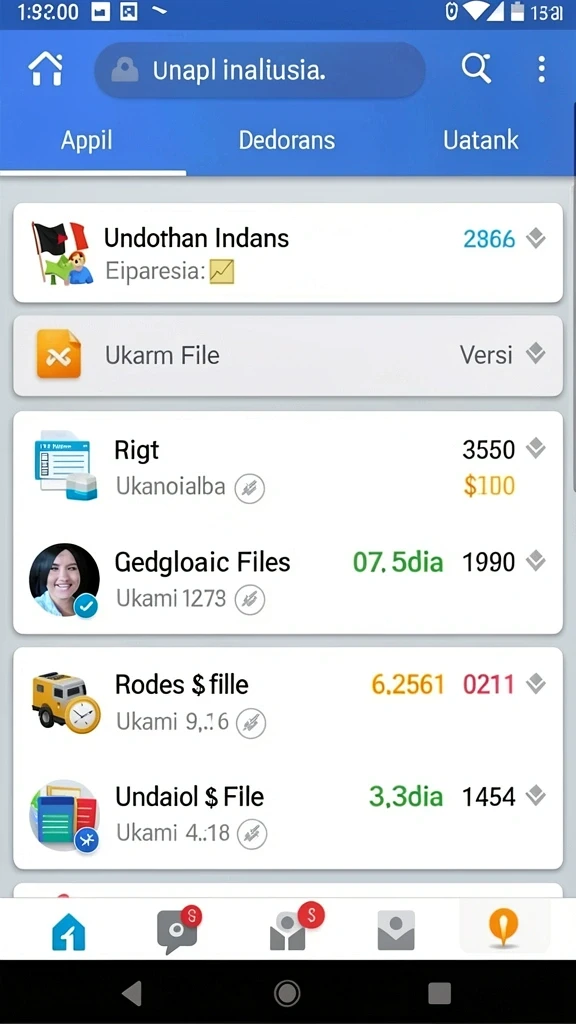This screenshot has width=576, height=1024.
Task: Open the Undothan Indans card
Action: pyautogui.click(x=288, y=253)
